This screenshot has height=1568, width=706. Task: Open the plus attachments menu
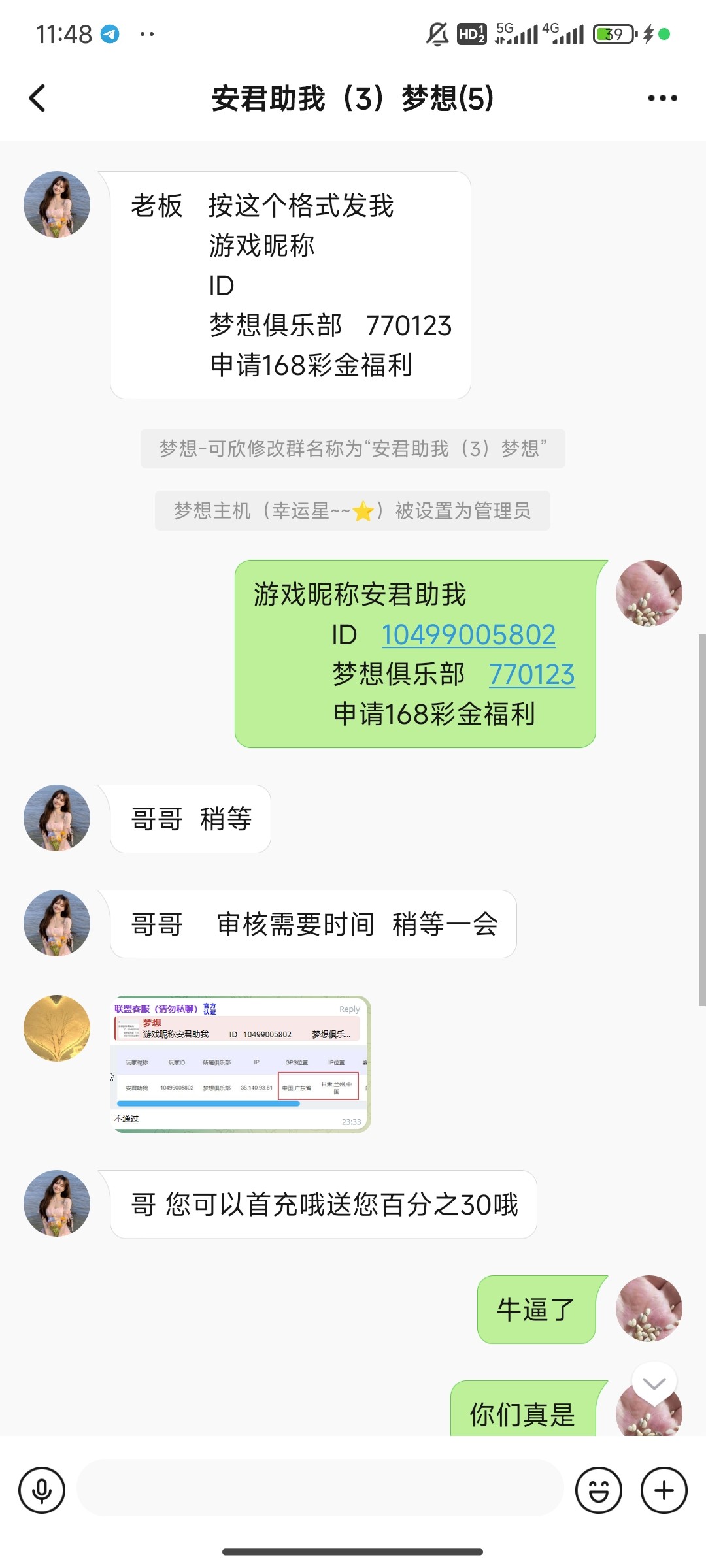click(664, 1490)
